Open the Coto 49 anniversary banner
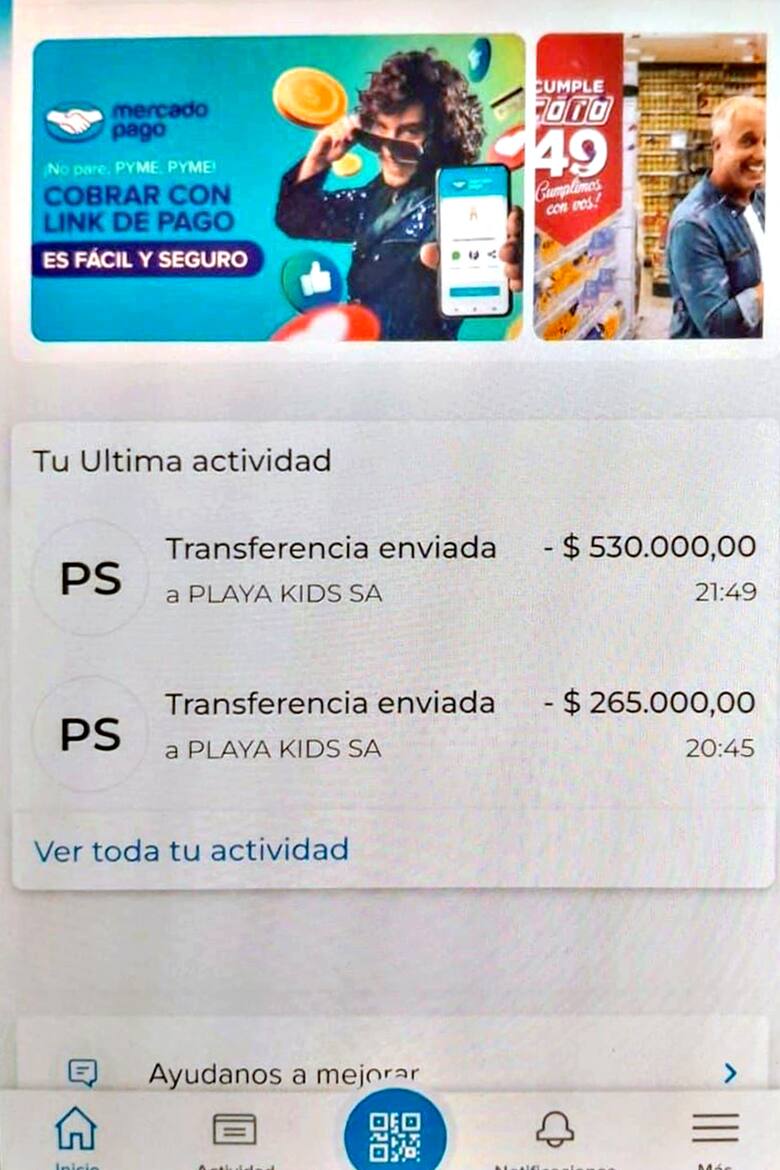 (x=650, y=188)
